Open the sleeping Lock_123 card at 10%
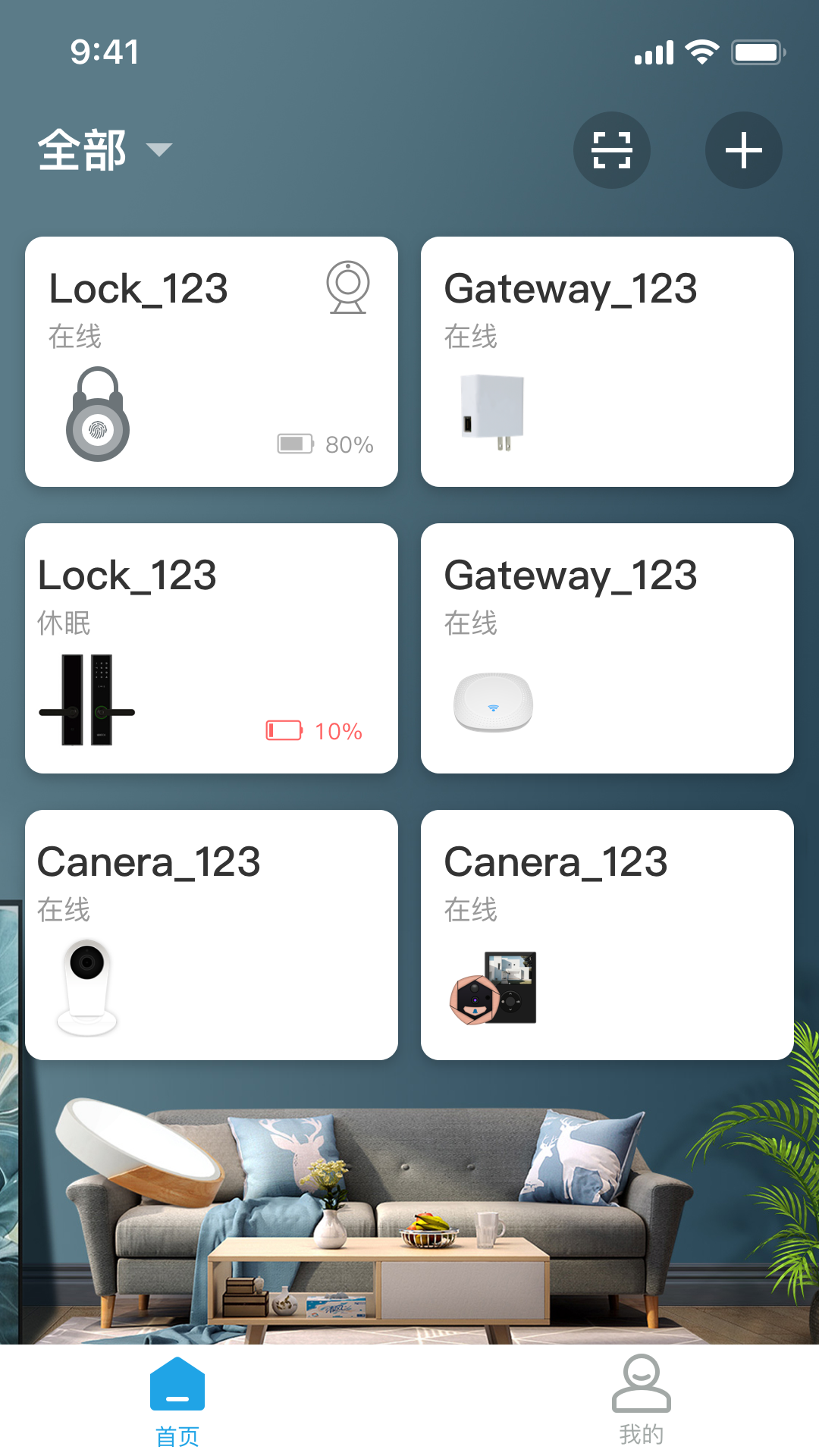The height and width of the screenshot is (1456, 819). pyautogui.click(x=211, y=648)
